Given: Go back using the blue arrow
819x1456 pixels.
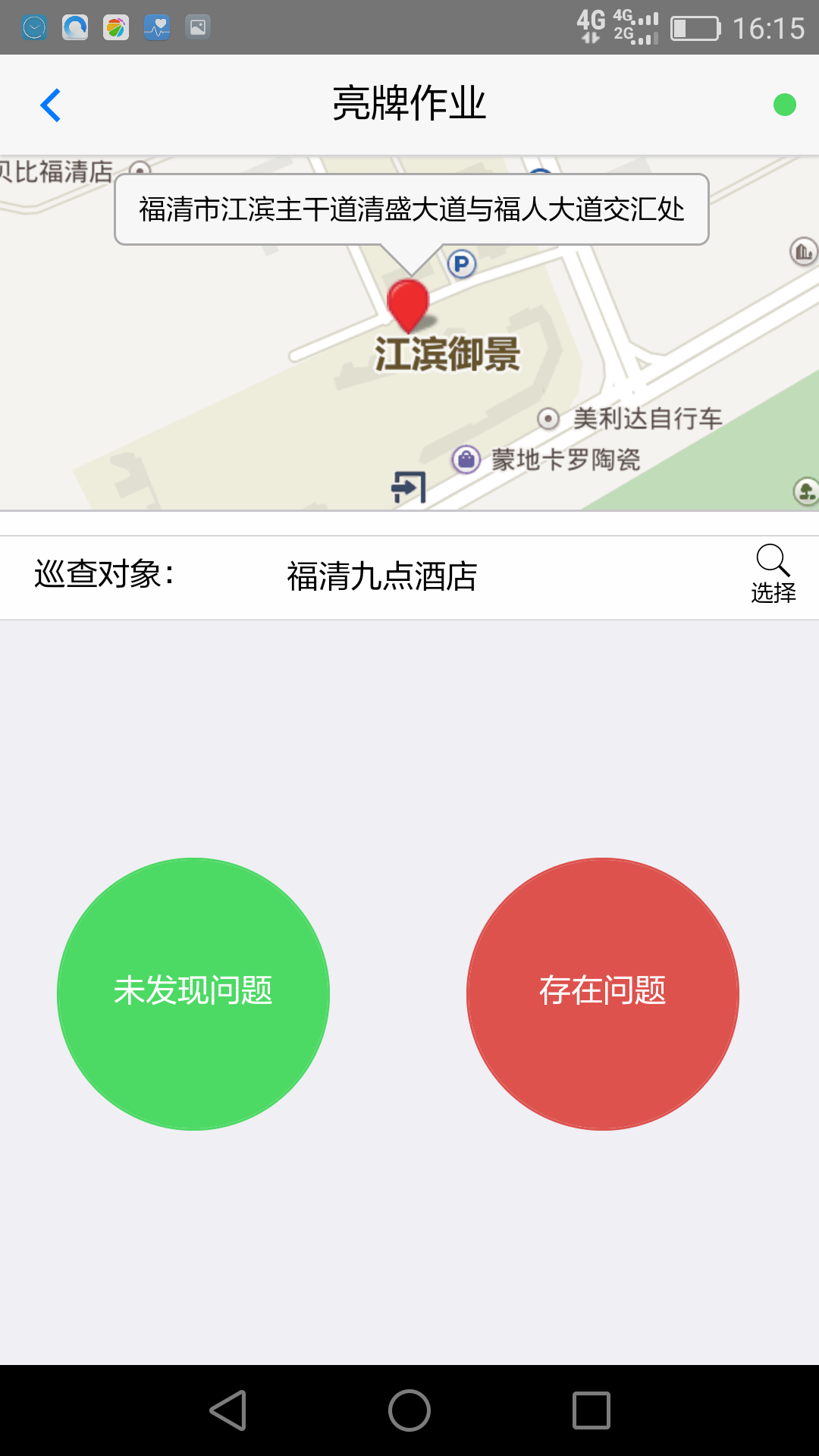Looking at the screenshot, I should click(50, 105).
